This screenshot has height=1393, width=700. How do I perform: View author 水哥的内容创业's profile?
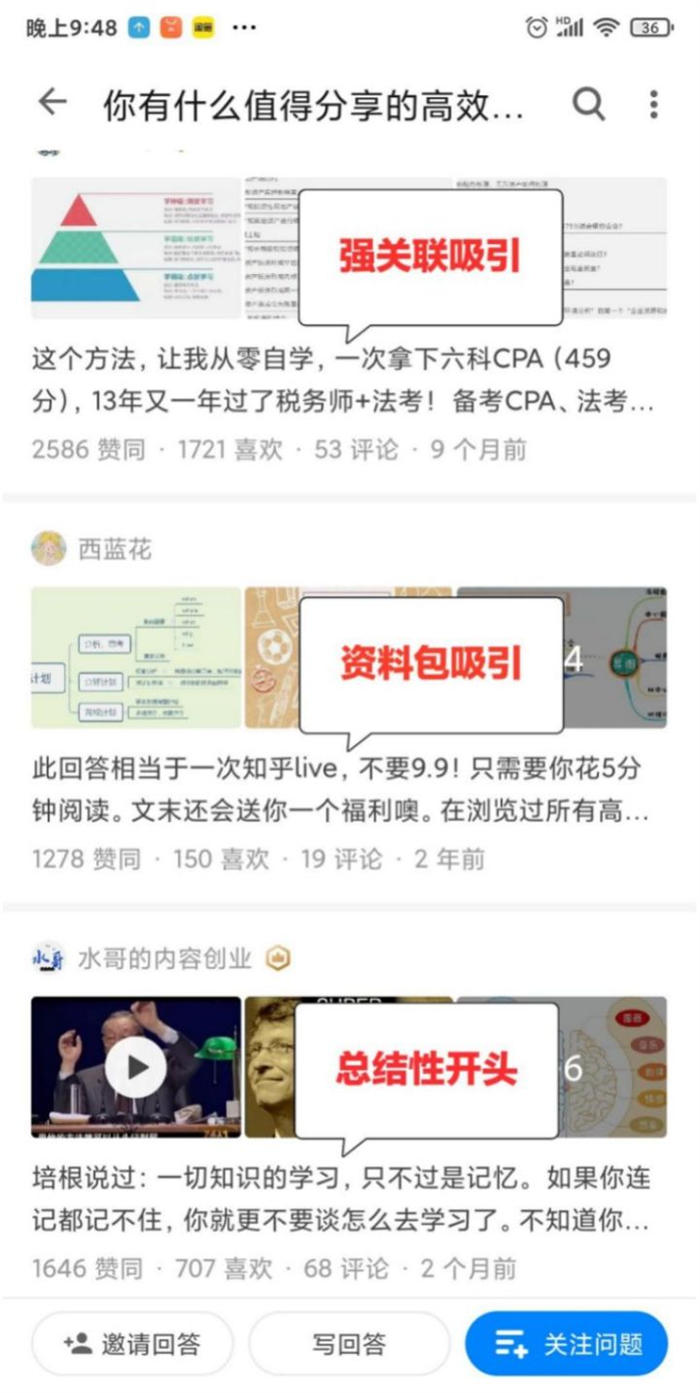(x=165, y=959)
